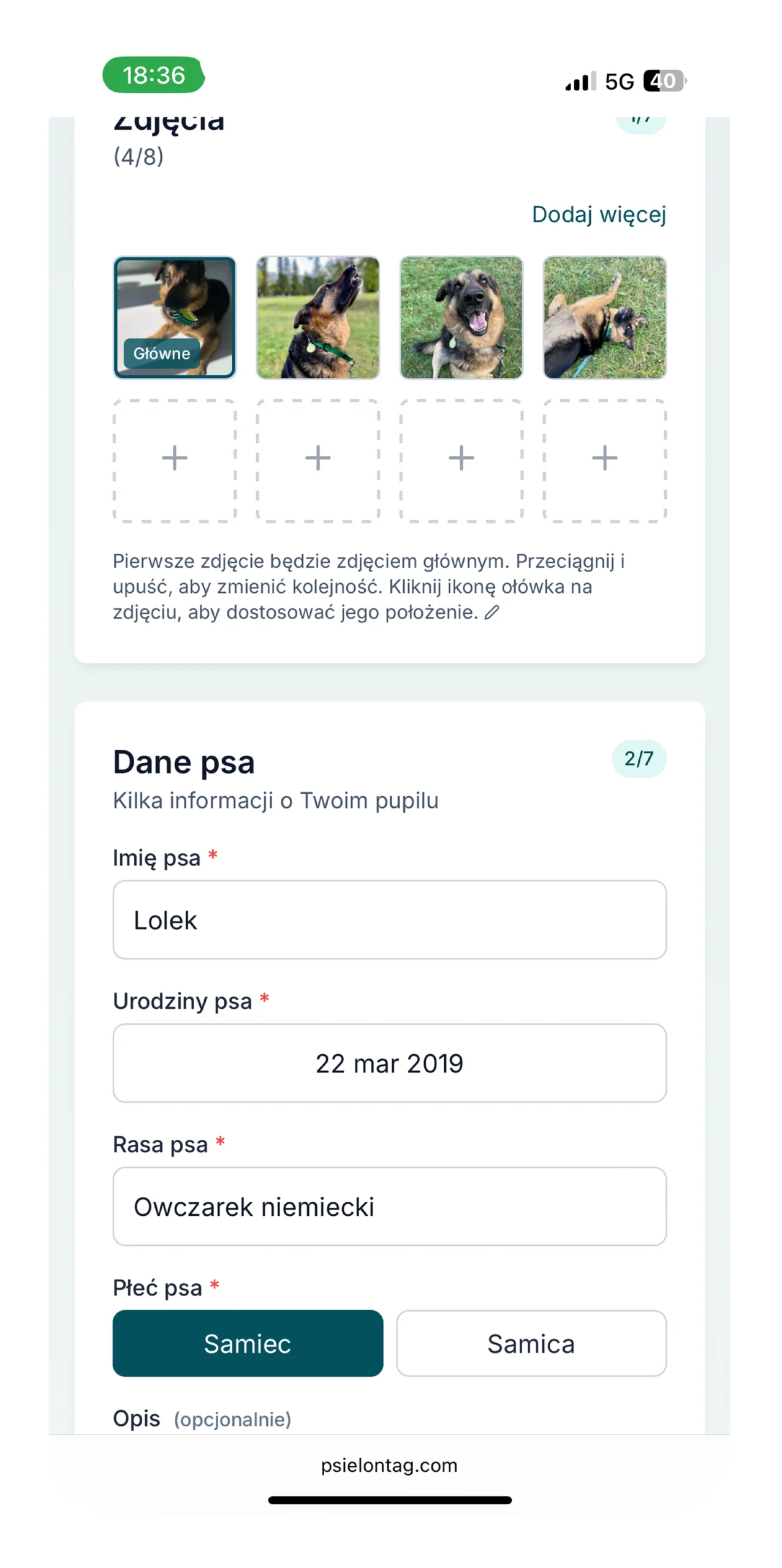Tap the Dodaj więcej link
The height and width of the screenshot is (1568, 782).
(x=598, y=214)
